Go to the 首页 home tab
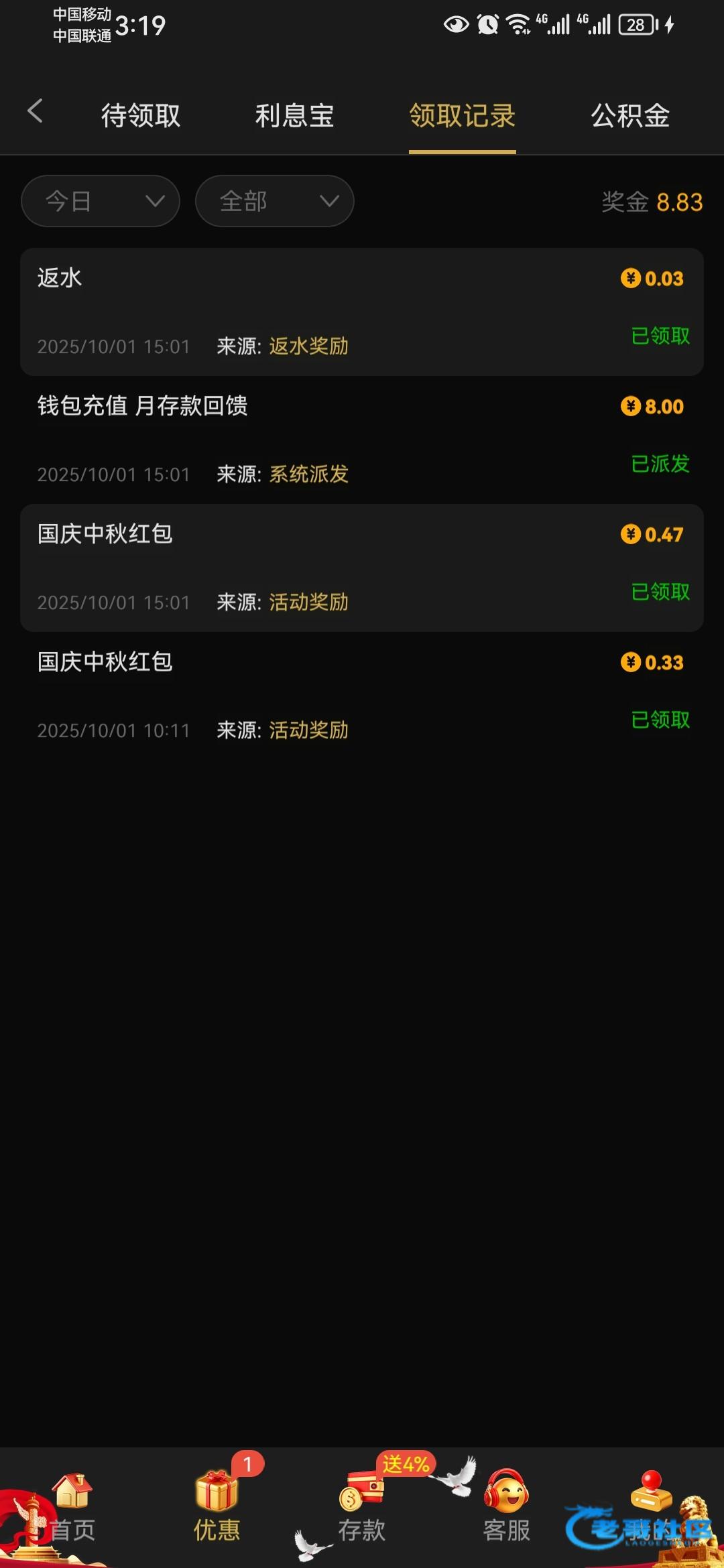The width and height of the screenshot is (724, 1568). pos(72,1508)
